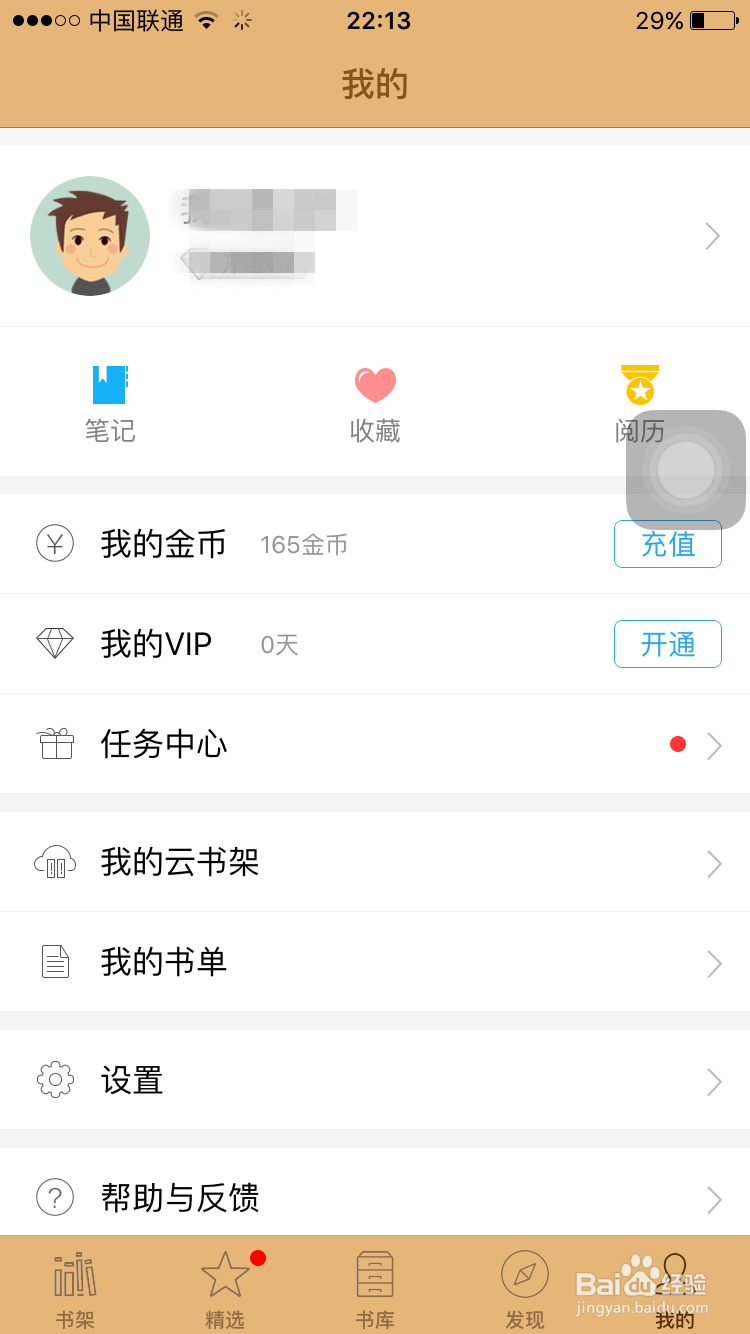Switch to the 发现 tab
Viewport: 750px width, 1334px height.
click(525, 1288)
